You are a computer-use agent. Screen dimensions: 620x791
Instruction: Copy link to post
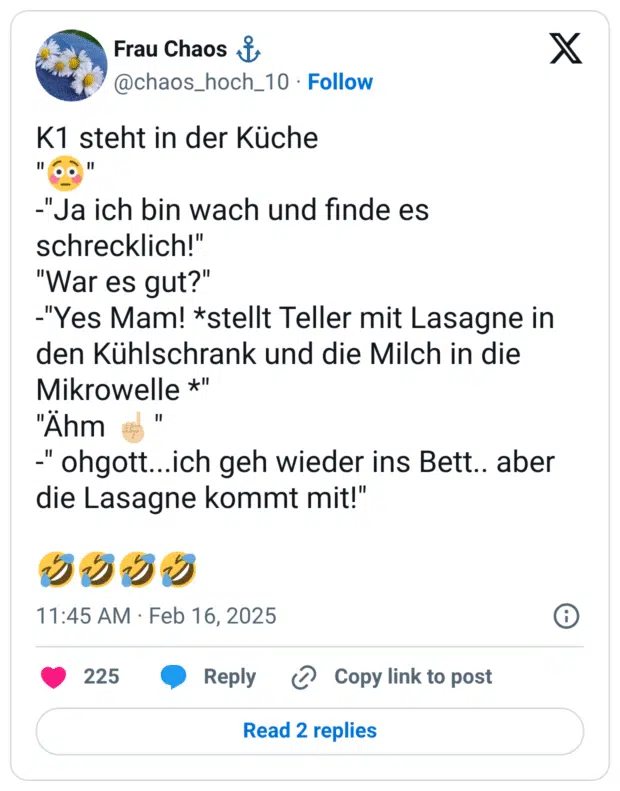click(x=393, y=677)
